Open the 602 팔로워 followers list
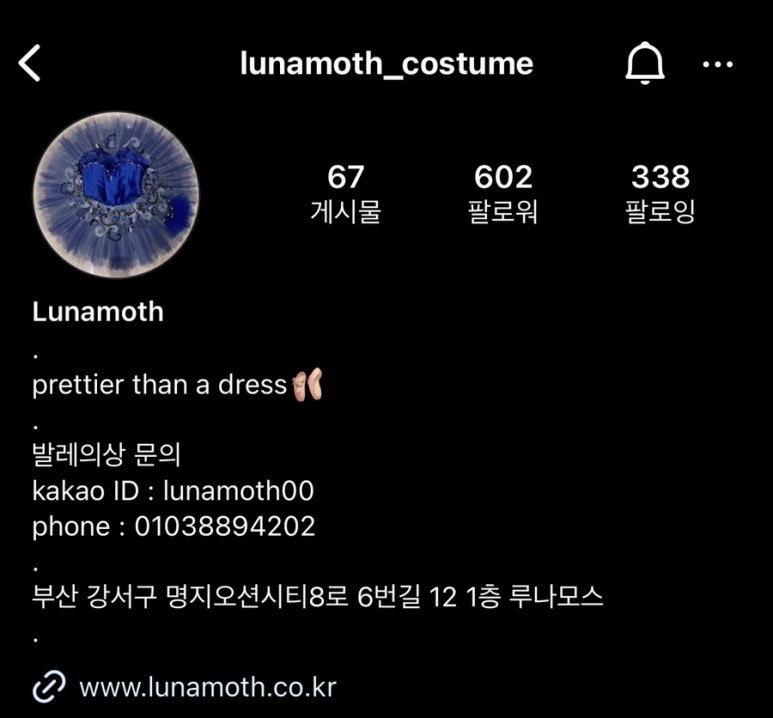 503,193
